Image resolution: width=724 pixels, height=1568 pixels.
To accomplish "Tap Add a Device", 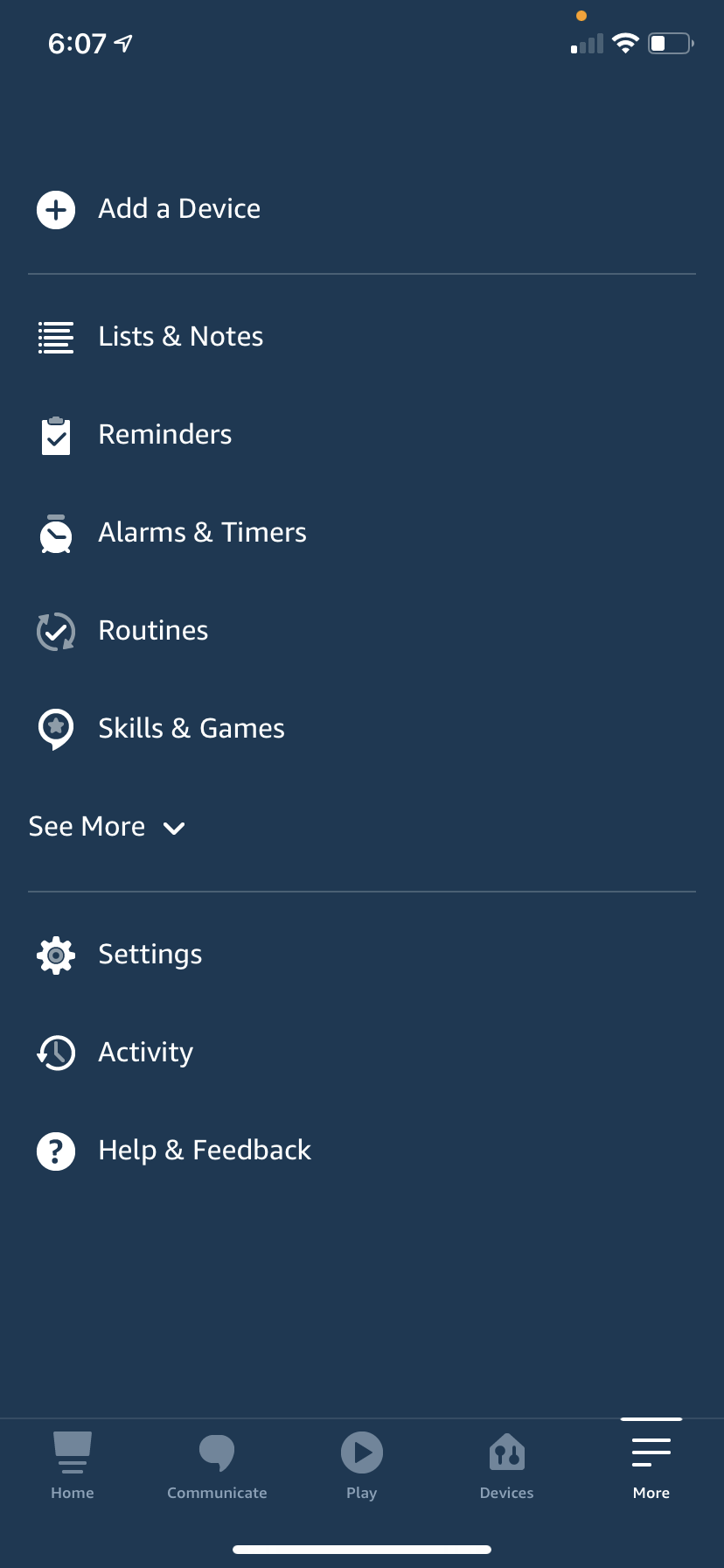I will click(362, 209).
